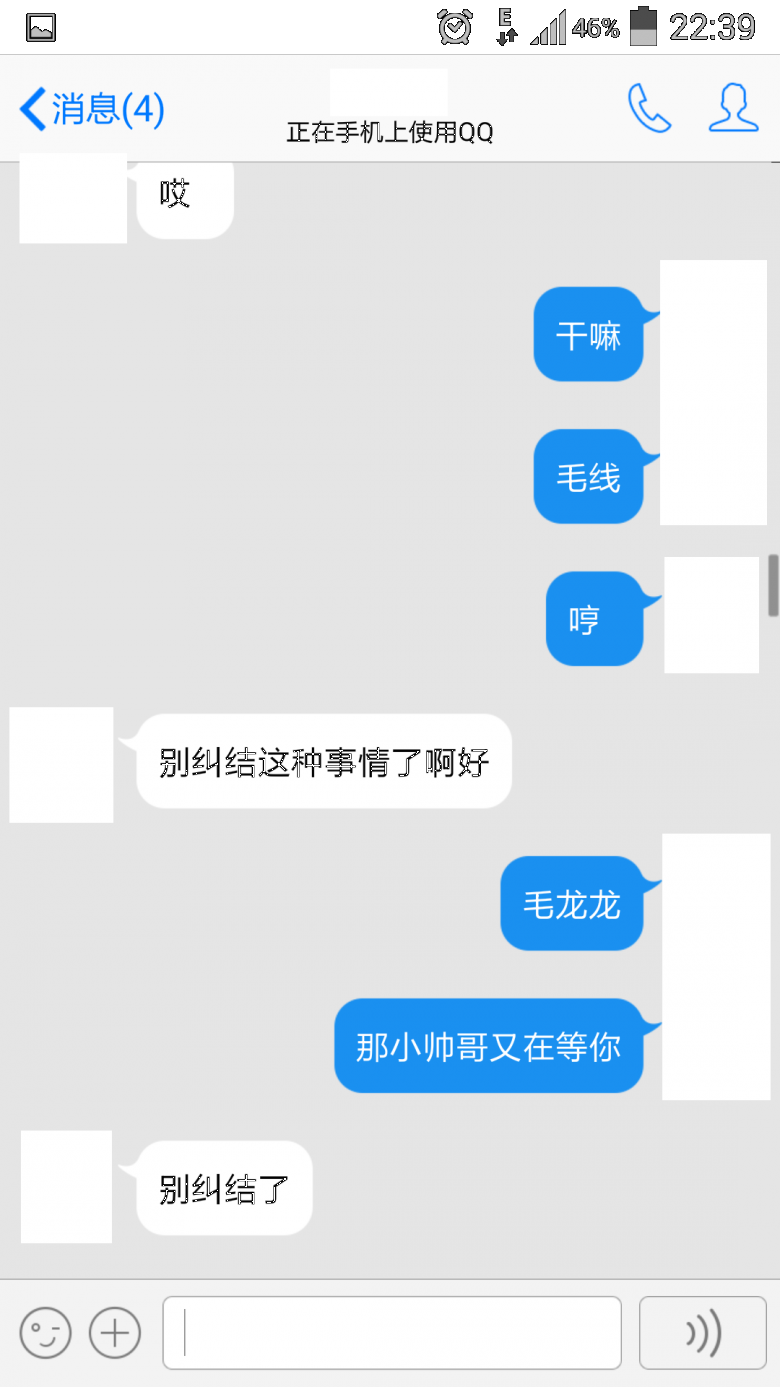Tap the voice message button
The width and height of the screenshot is (780, 1387).
(703, 1332)
